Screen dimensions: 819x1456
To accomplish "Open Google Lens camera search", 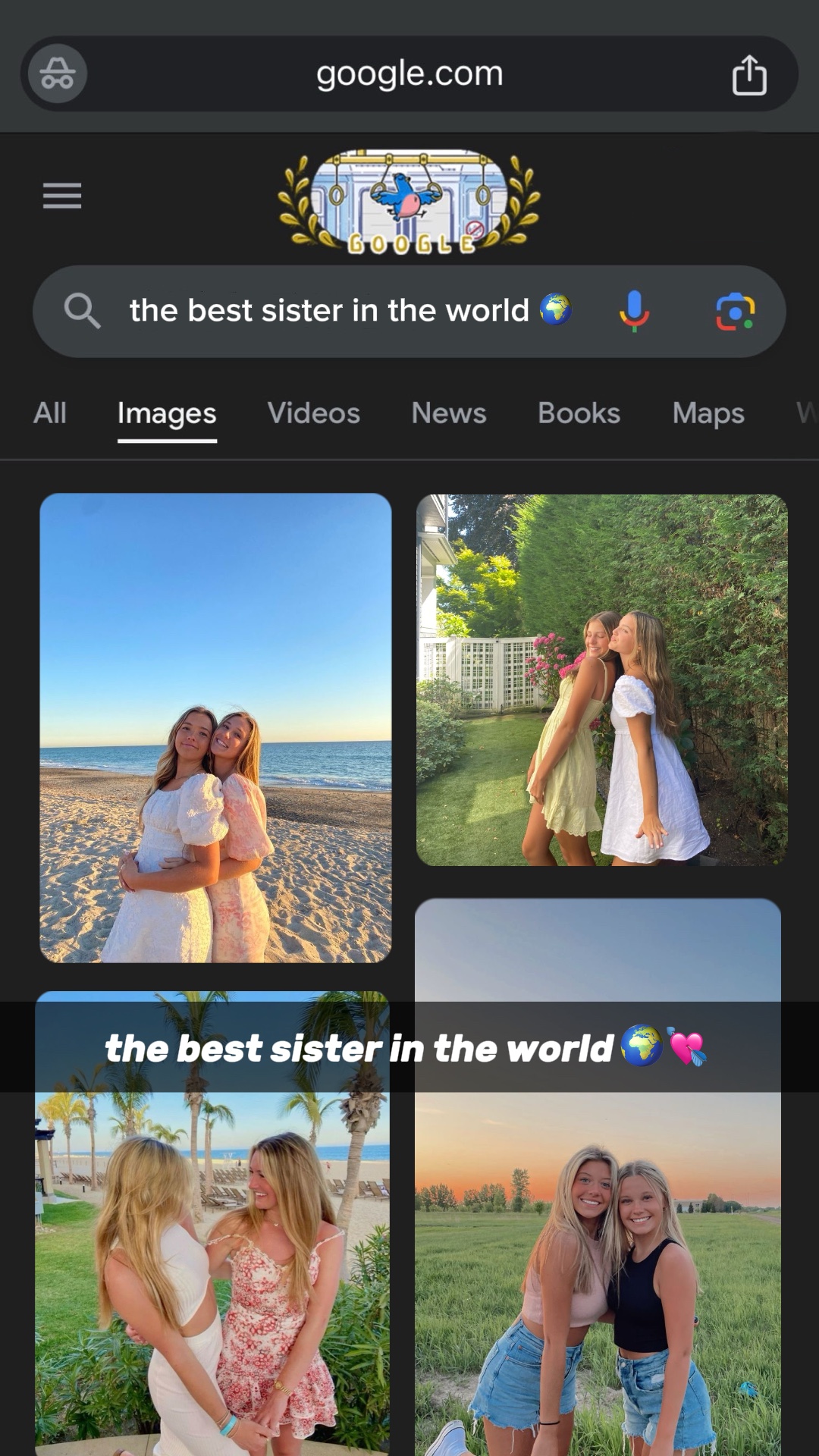I will pos(735,312).
